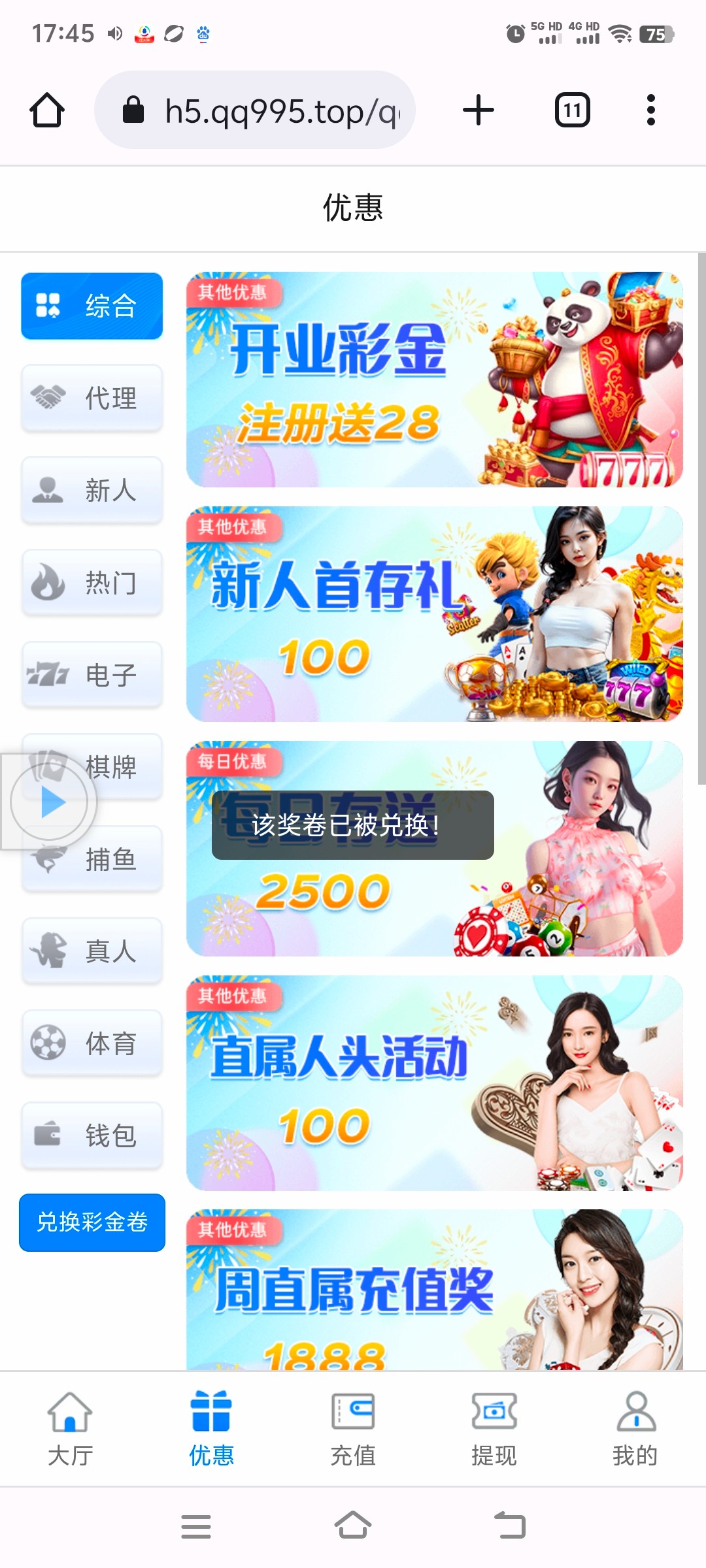The width and height of the screenshot is (706, 1568).
Task: Switch to the 充值 tab
Action: point(352,1428)
